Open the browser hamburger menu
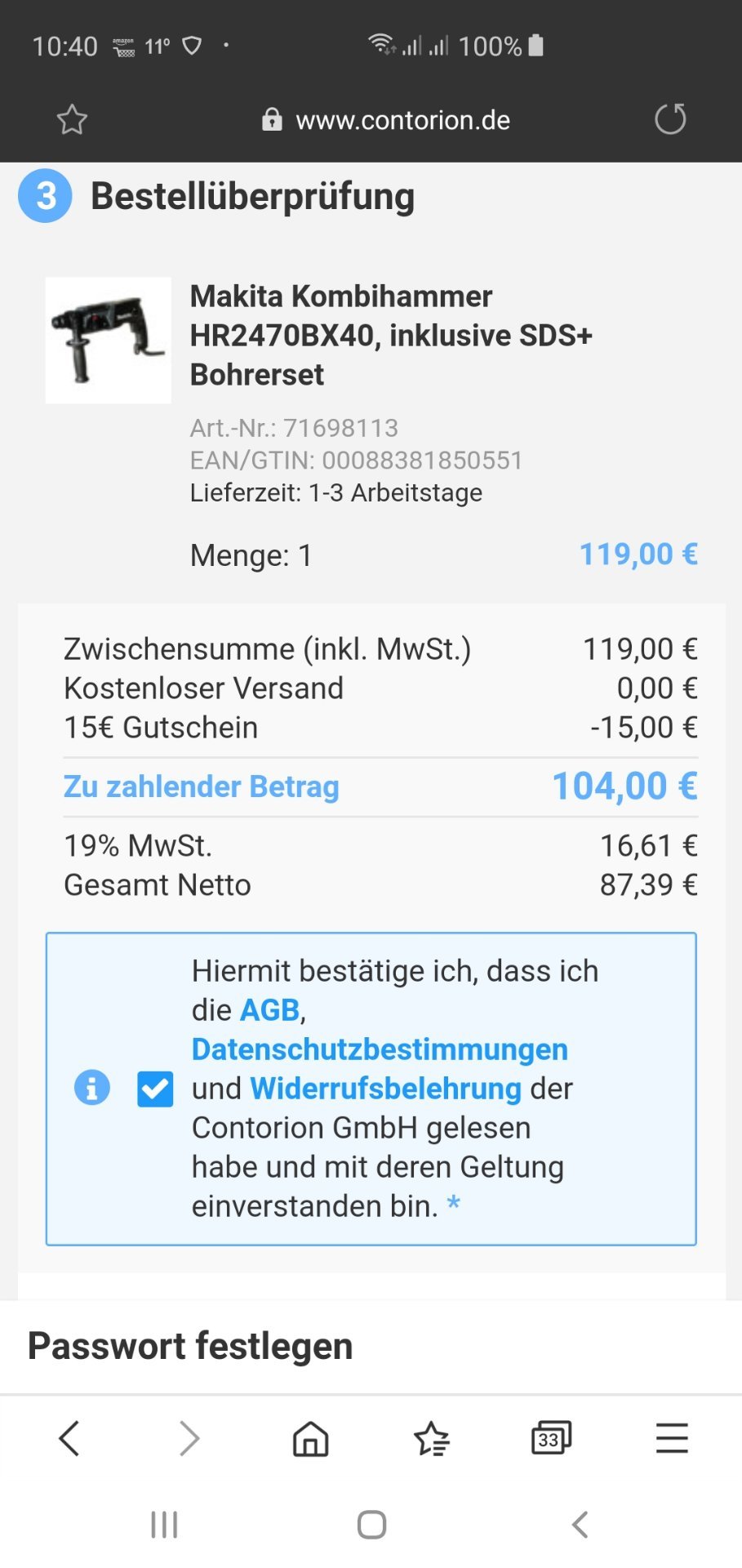This screenshot has width=742, height=1568. (x=672, y=1438)
